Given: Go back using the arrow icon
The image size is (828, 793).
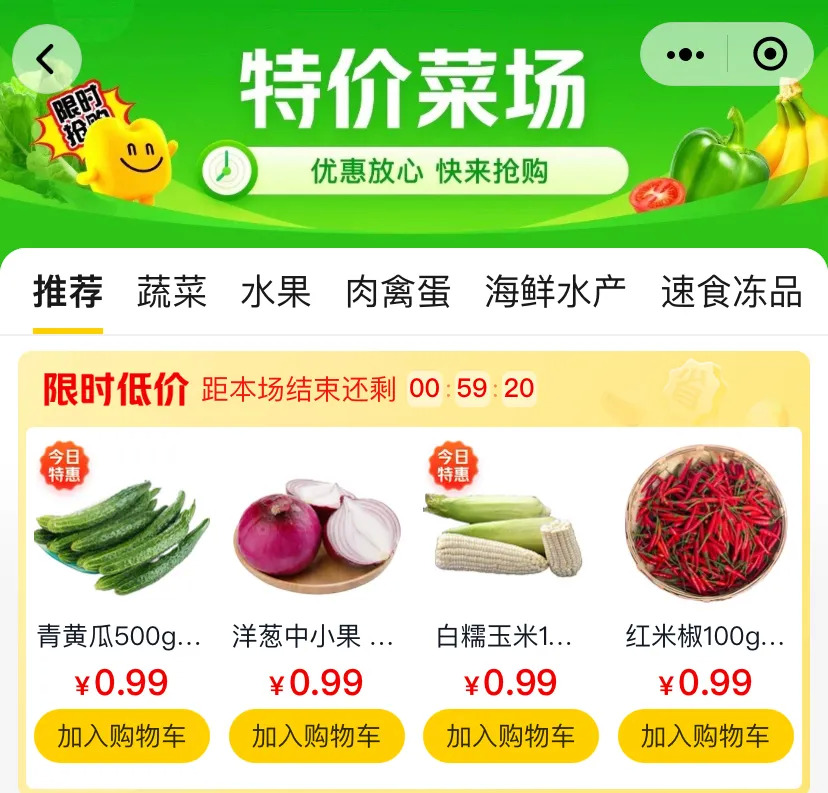Looking at the screenshot, I should [x=46, y=59].
